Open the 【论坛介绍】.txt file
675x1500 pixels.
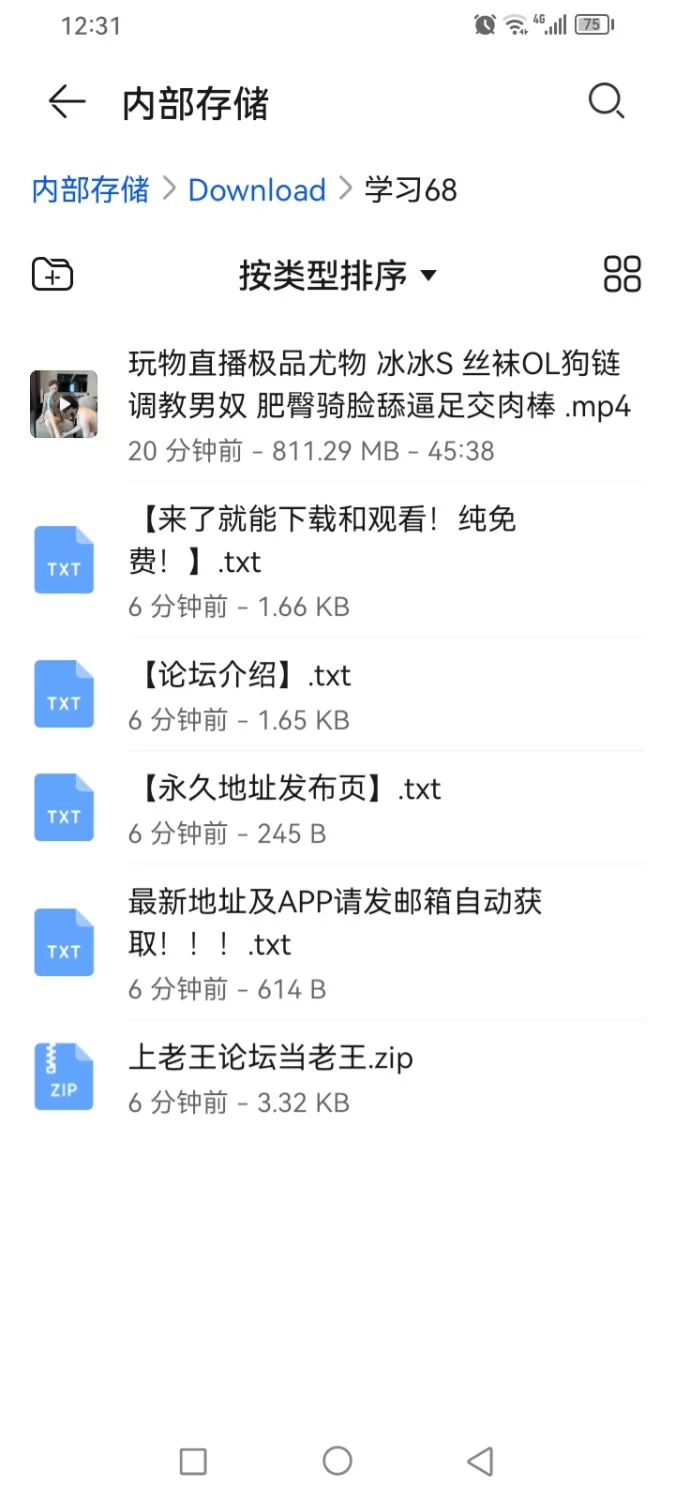click(x=240, y=694)
